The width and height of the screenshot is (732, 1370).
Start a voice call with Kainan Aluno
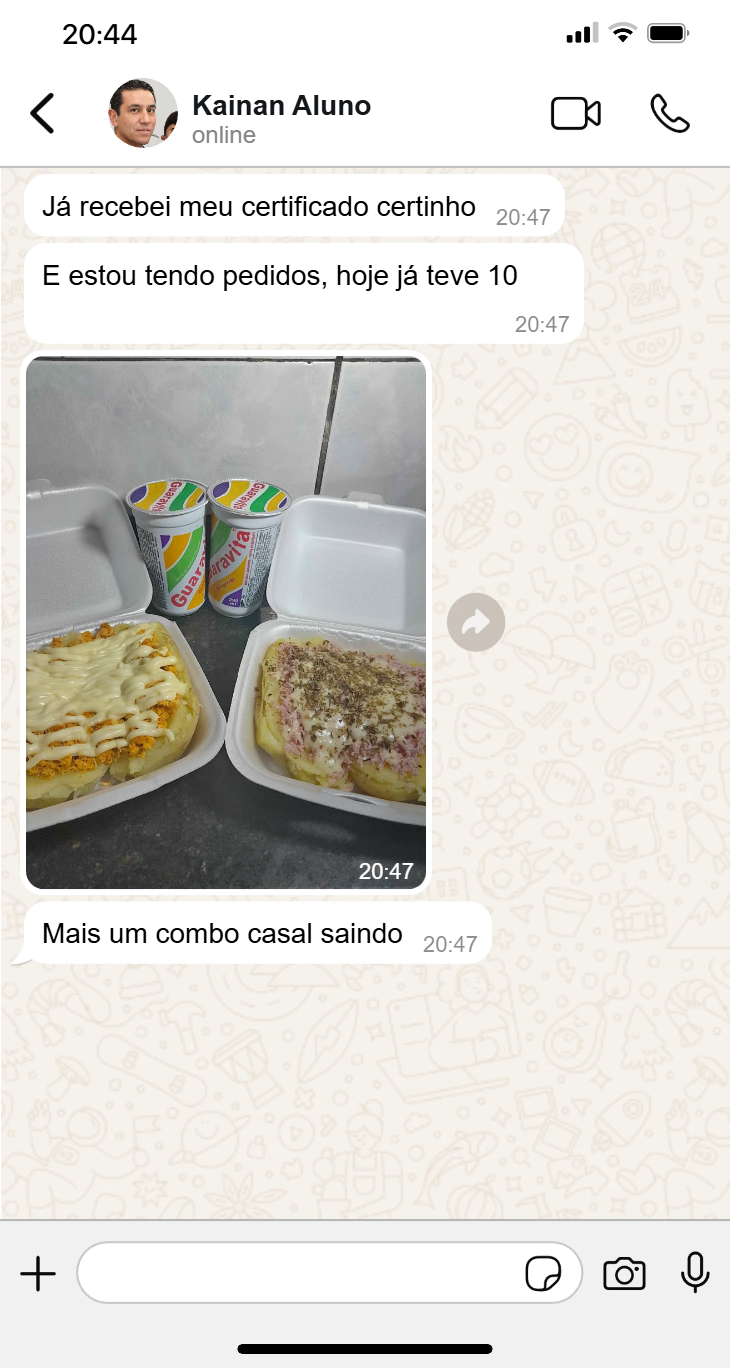click(x=669, y=114)
